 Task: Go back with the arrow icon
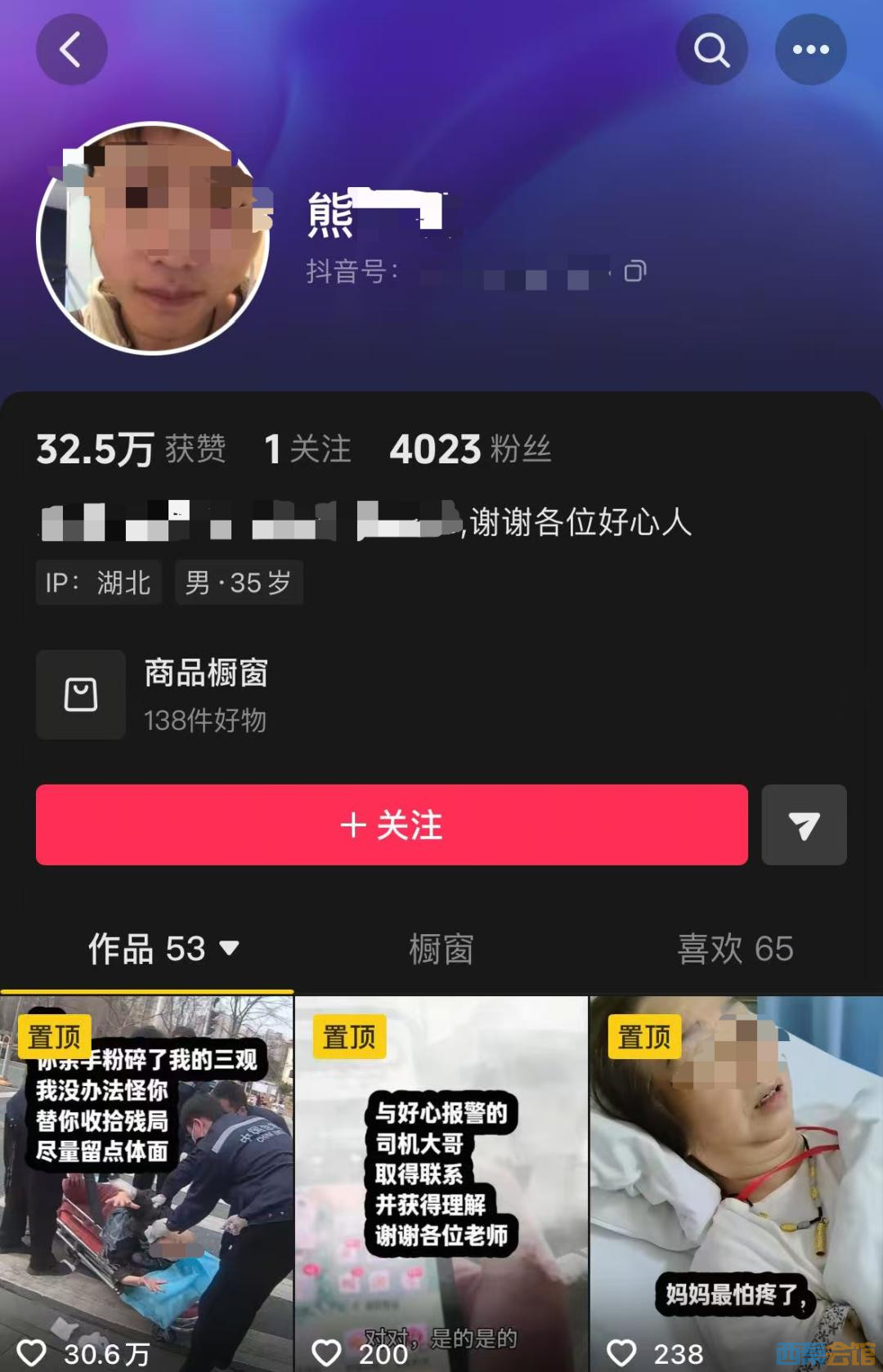coord(71,50)
